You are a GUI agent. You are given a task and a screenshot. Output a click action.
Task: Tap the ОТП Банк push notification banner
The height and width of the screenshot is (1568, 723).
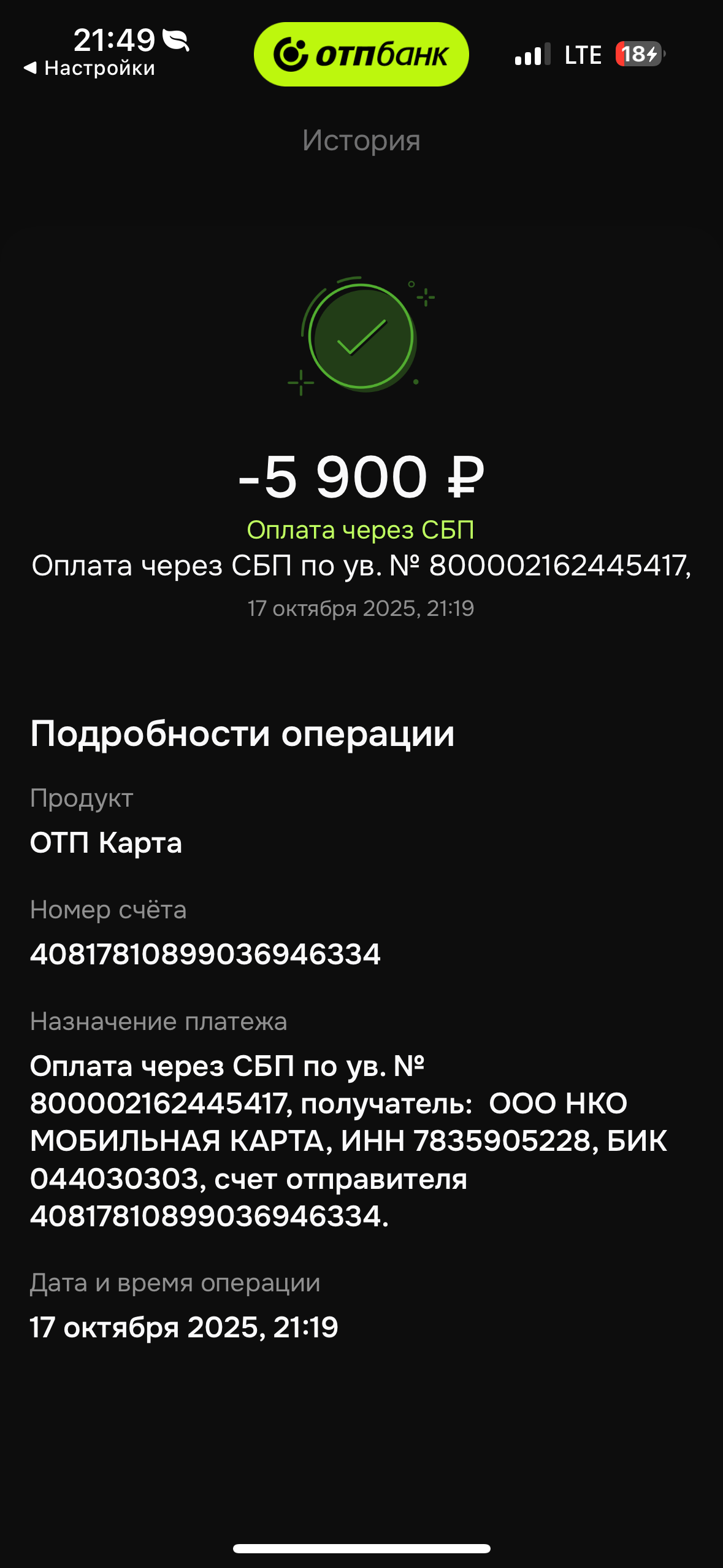tap(361, 55)
